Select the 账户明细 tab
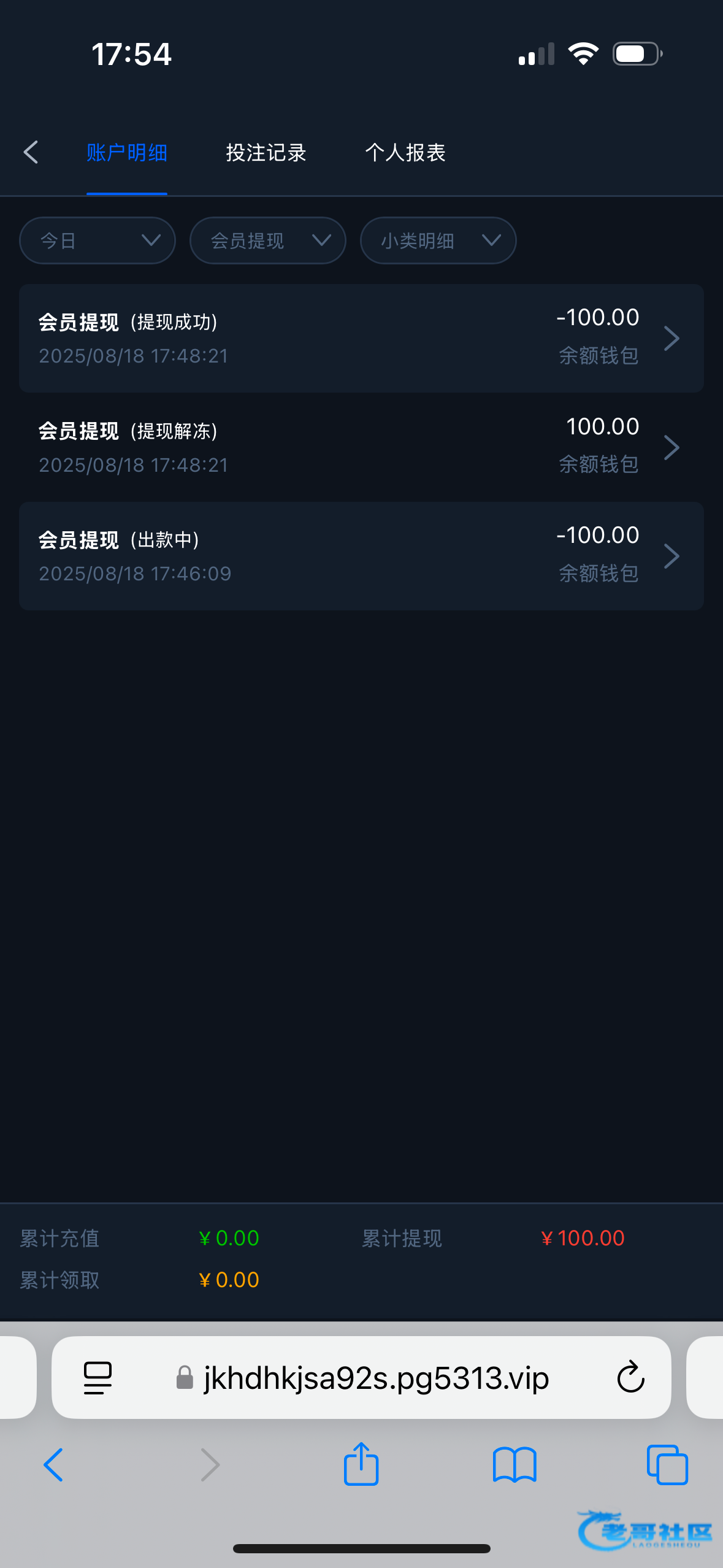Viewport: 723px width, 1568px height. pyautogui.click(x=127, y=152)
